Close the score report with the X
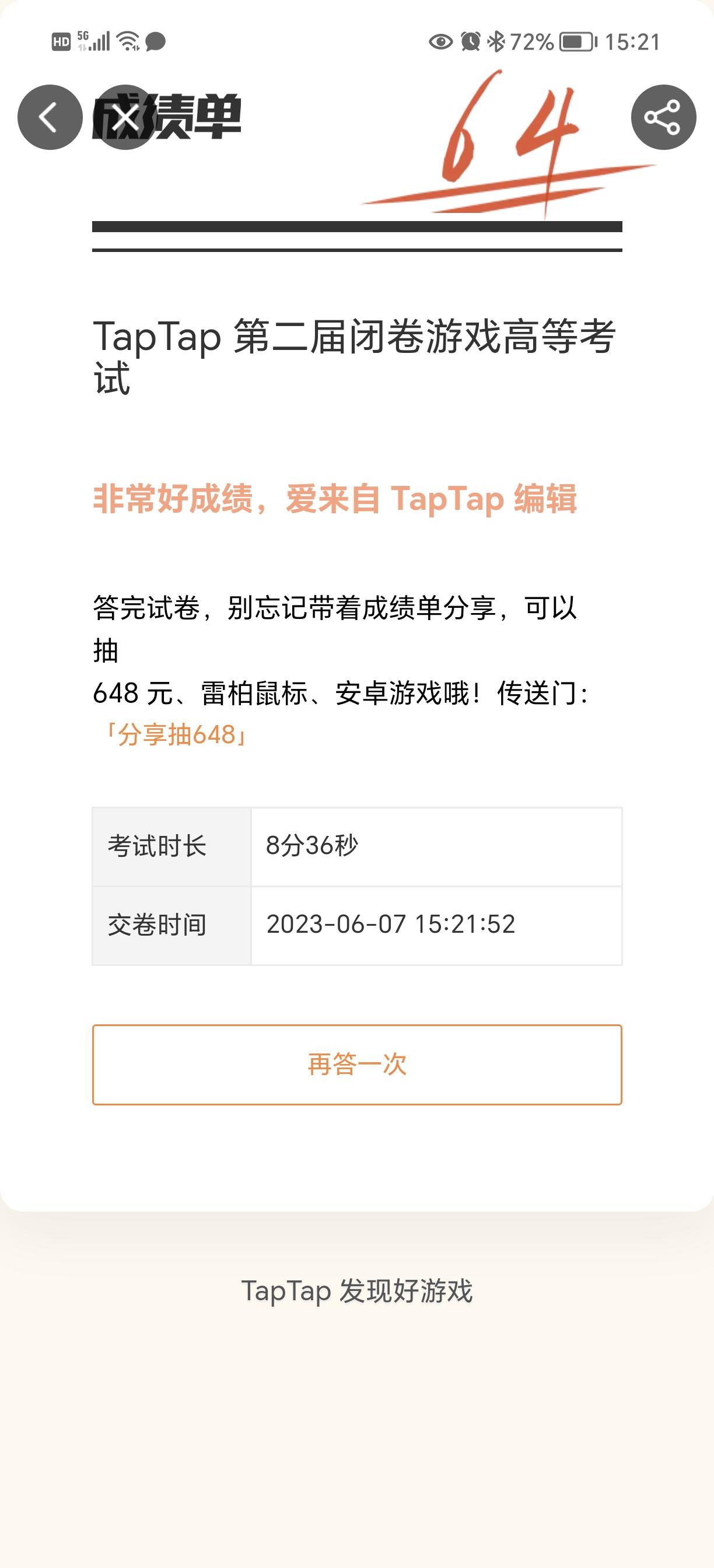The width and height of the screenshot is (714, 1568). pos(127,118)
